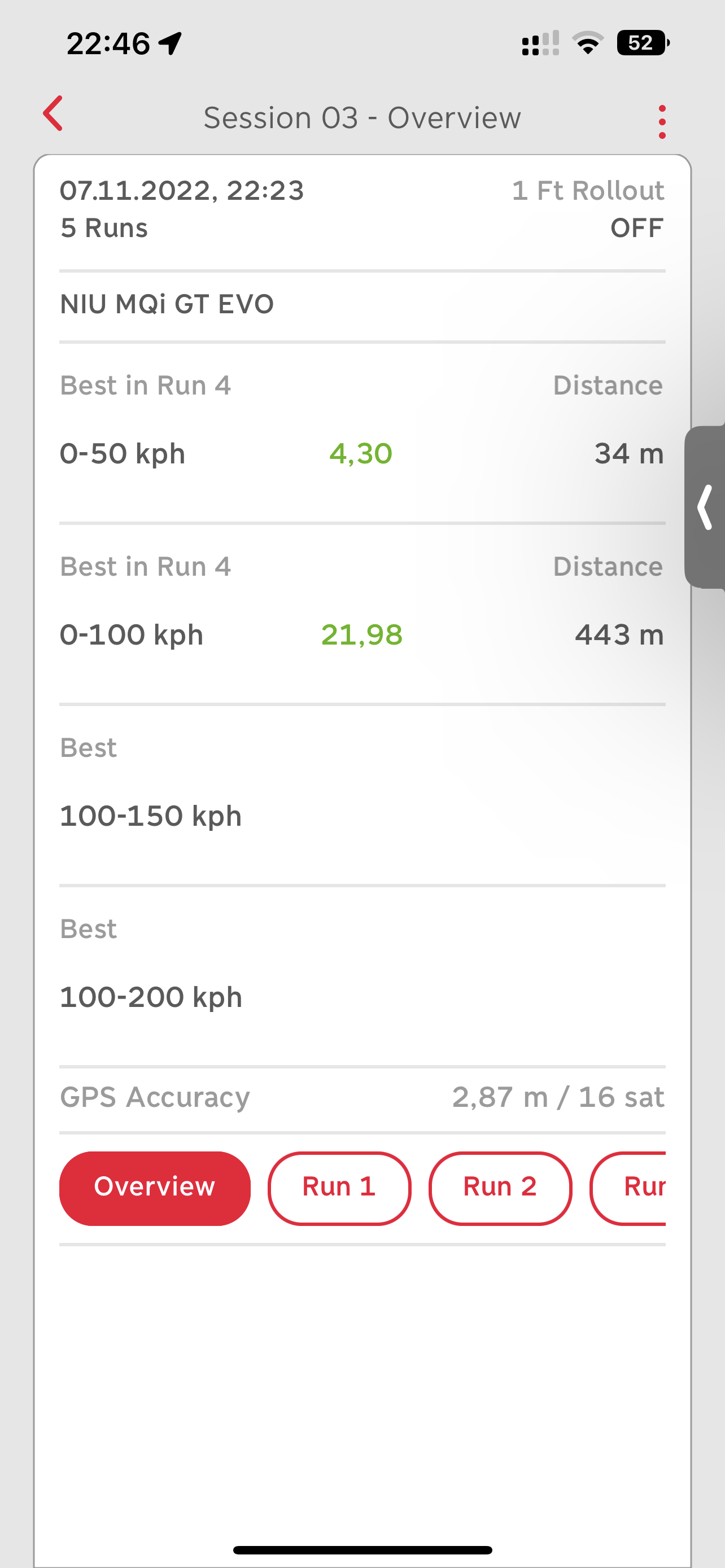Open the three-dot overflow menu
Viewport: 725px width, 1568px height.
[x=662, y=122]
